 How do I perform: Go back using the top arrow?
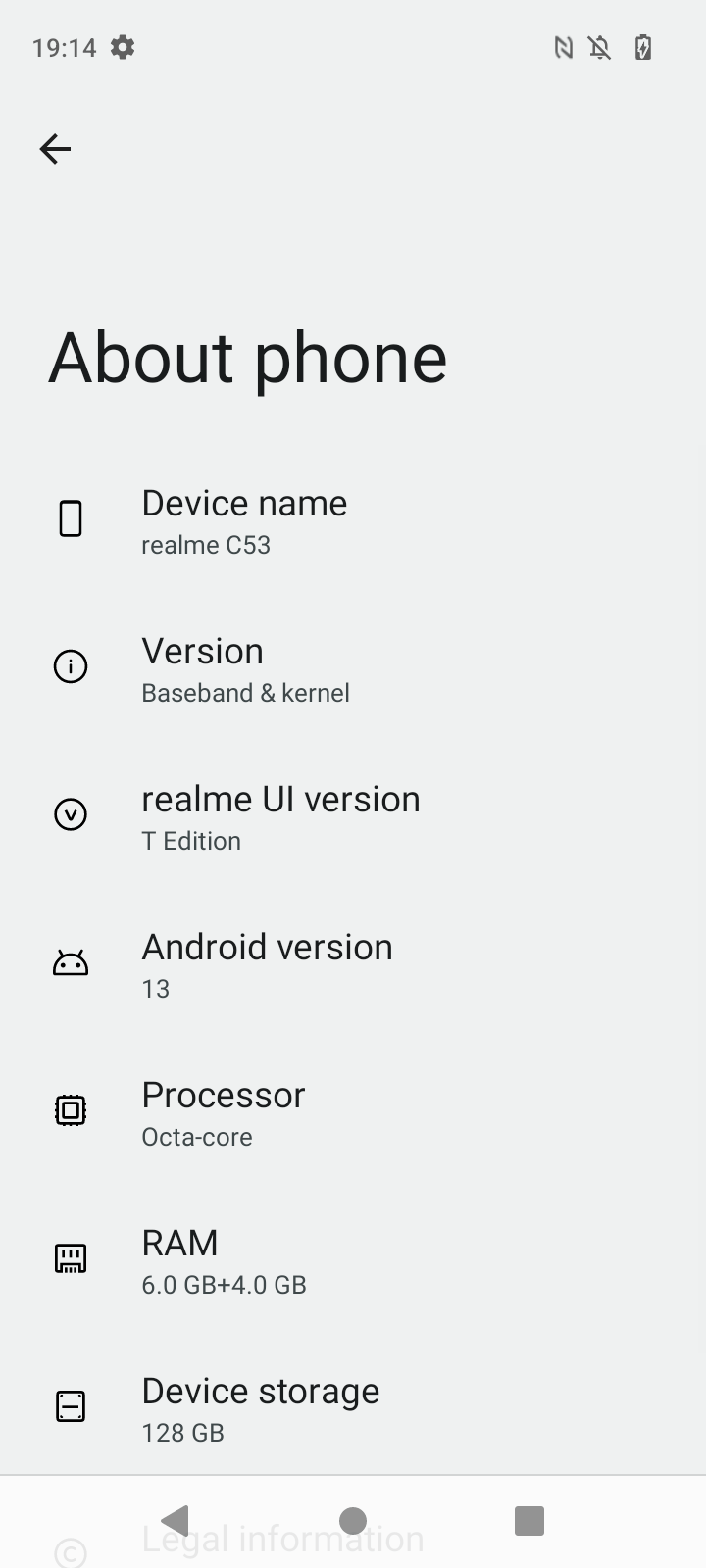[55, 149]
